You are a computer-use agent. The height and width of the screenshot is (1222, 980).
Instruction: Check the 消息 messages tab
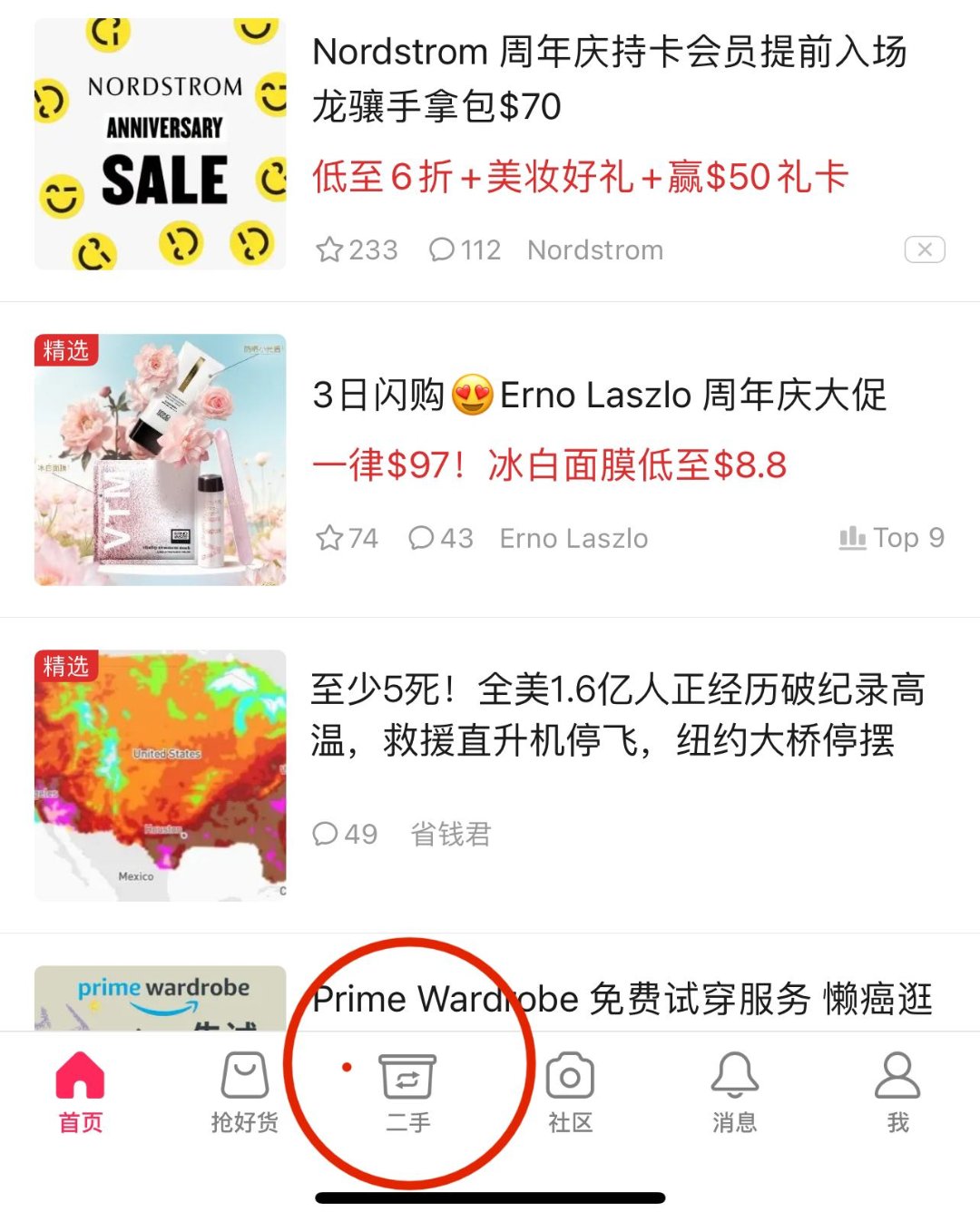[x=734, y=1092]
